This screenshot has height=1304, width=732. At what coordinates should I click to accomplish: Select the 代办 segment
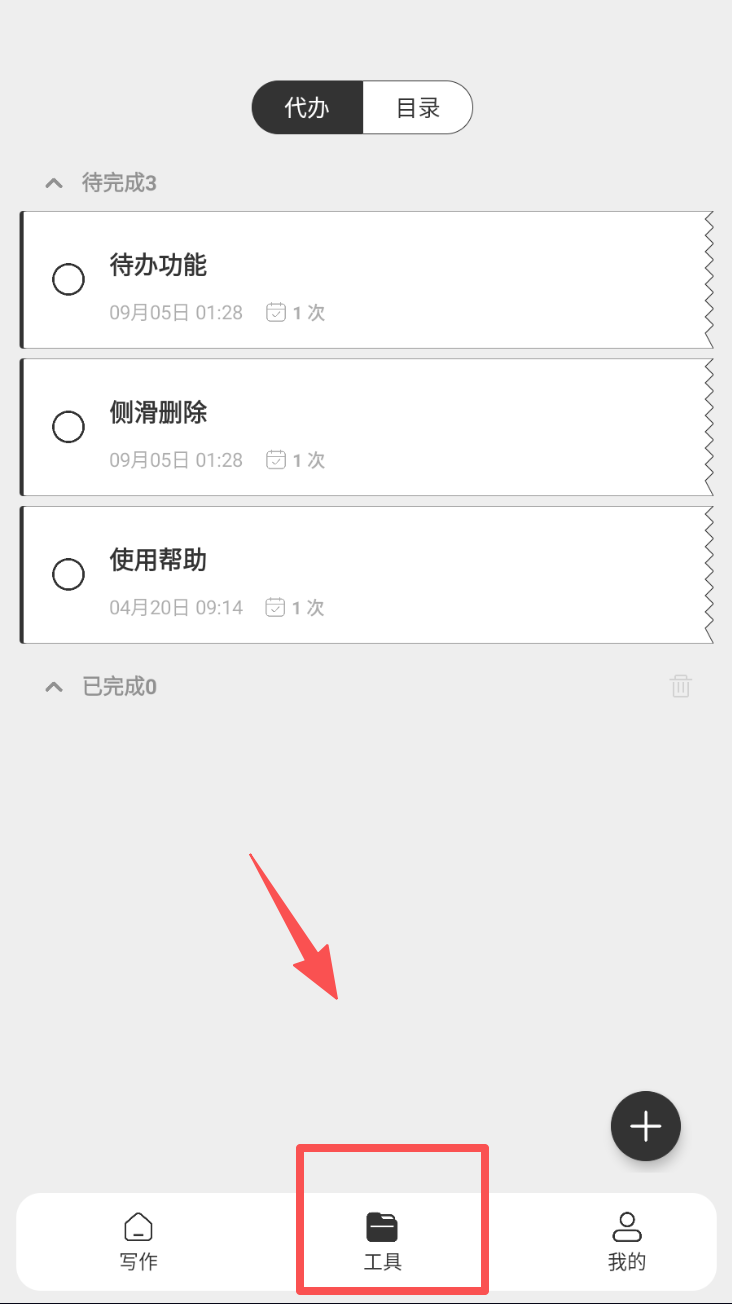tap(307, 108)
